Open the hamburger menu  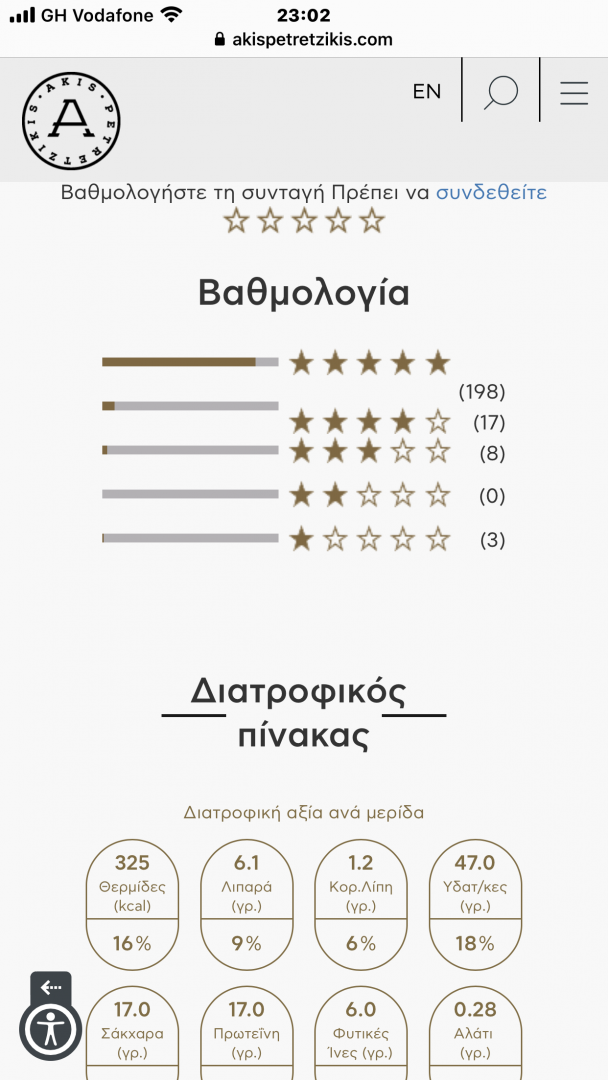click(x=574, y=92)
